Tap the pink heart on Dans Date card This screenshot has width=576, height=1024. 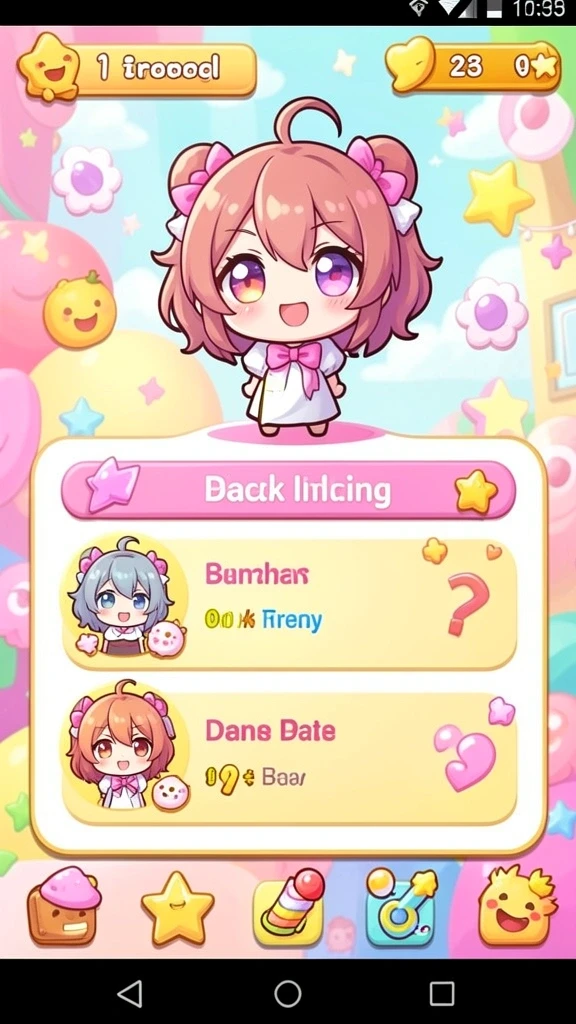pos(465,756)
